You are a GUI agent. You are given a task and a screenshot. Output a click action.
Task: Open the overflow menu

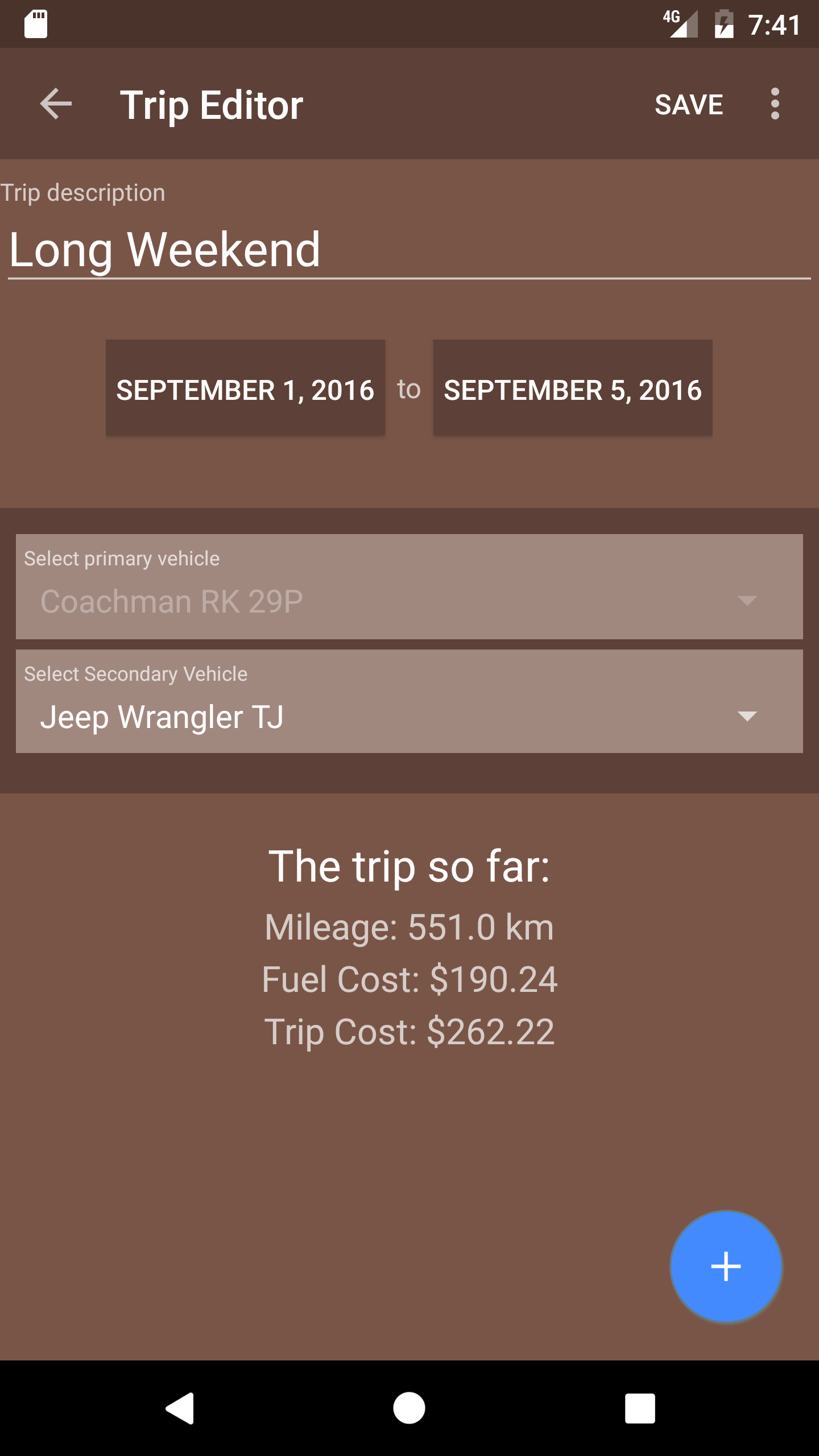(x=775, y=104)
